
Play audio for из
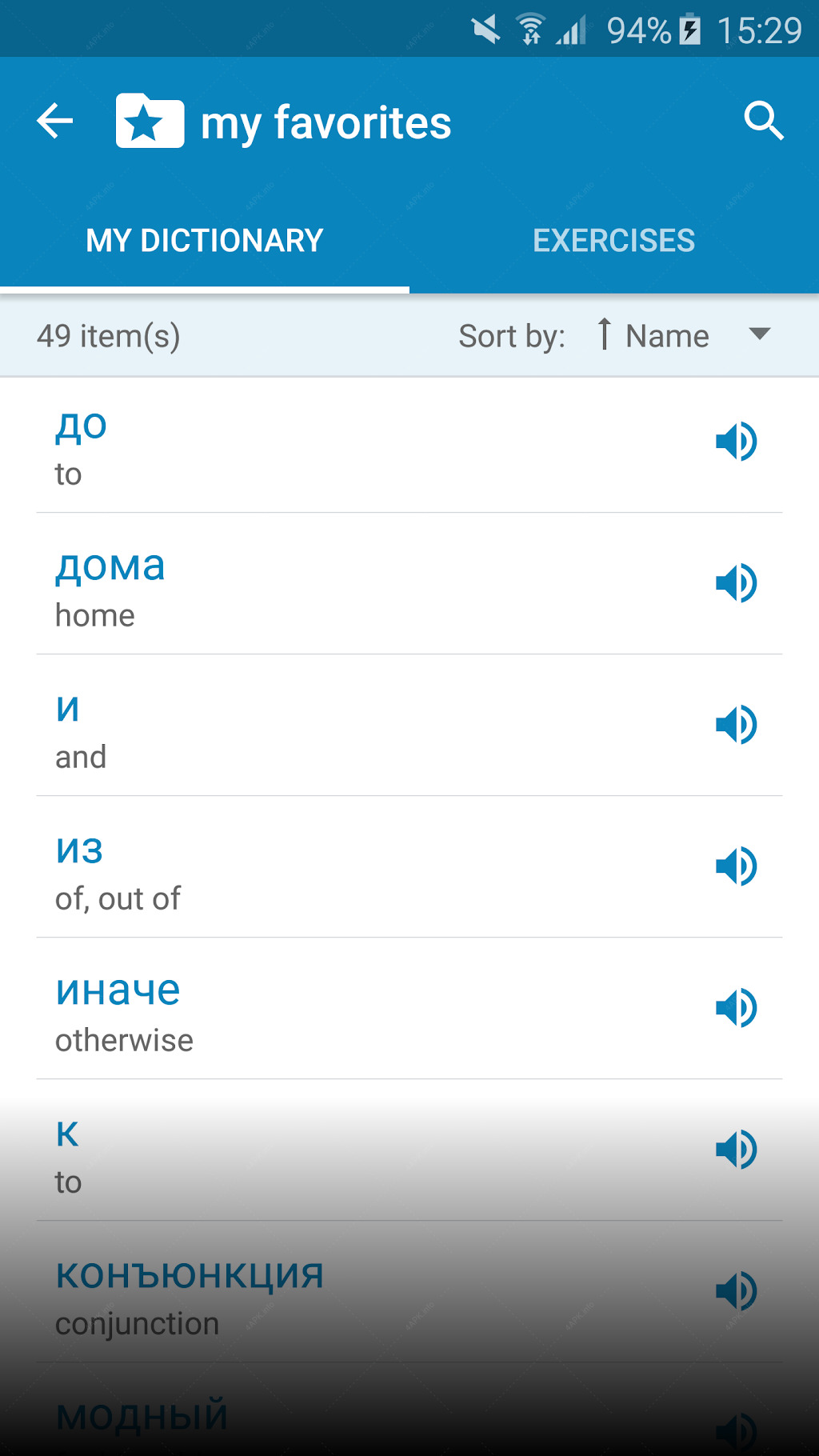[x=737, y=866]
